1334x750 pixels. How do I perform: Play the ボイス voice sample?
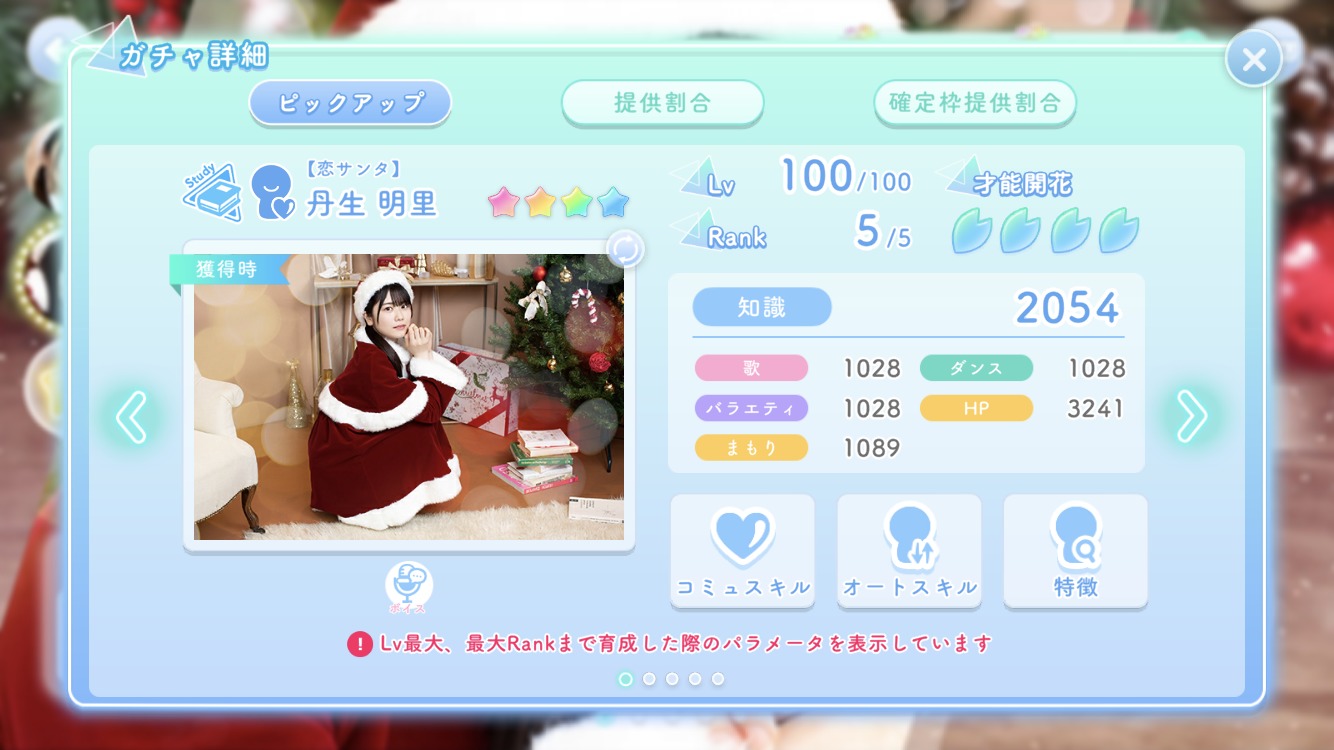point(408,588)
